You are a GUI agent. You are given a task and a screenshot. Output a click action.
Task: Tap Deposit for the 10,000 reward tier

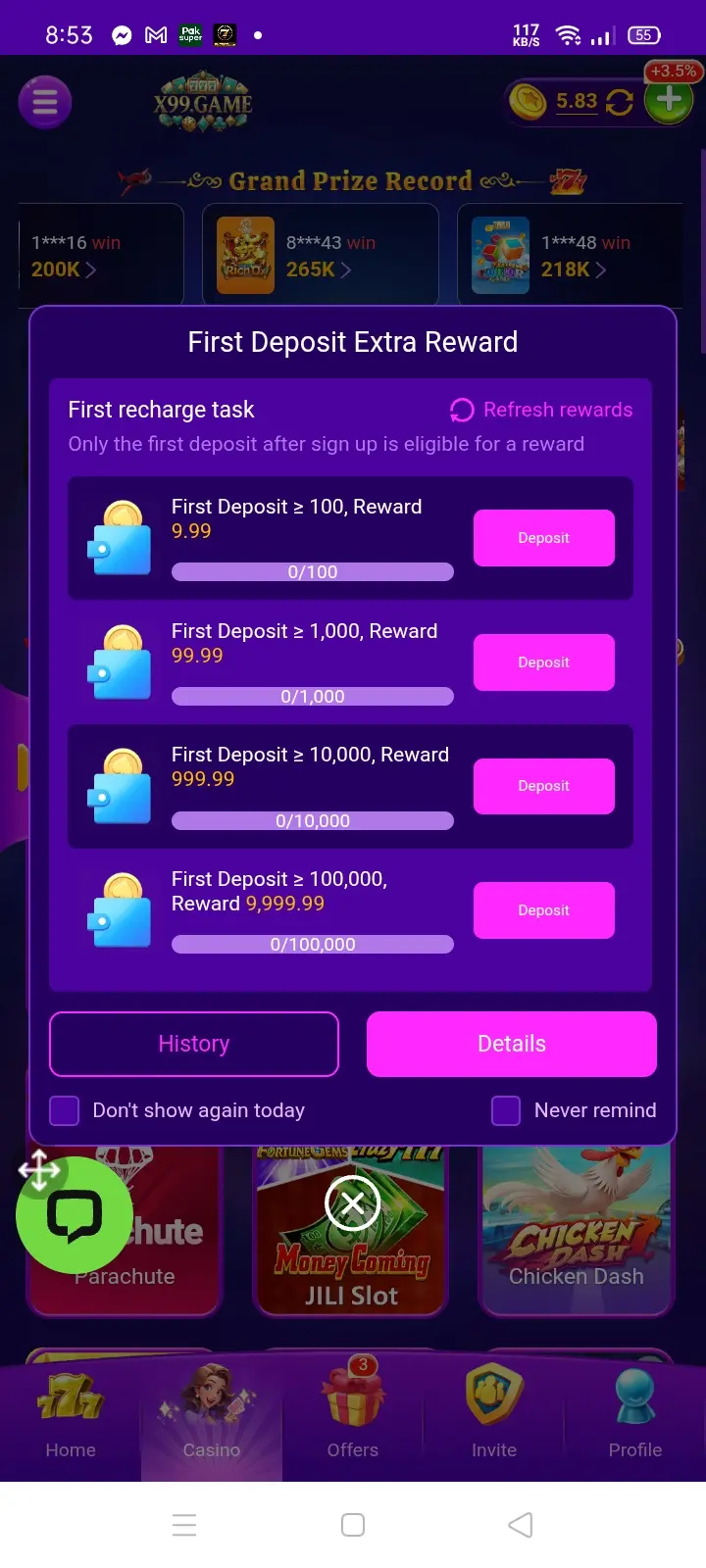coord(543,786)
